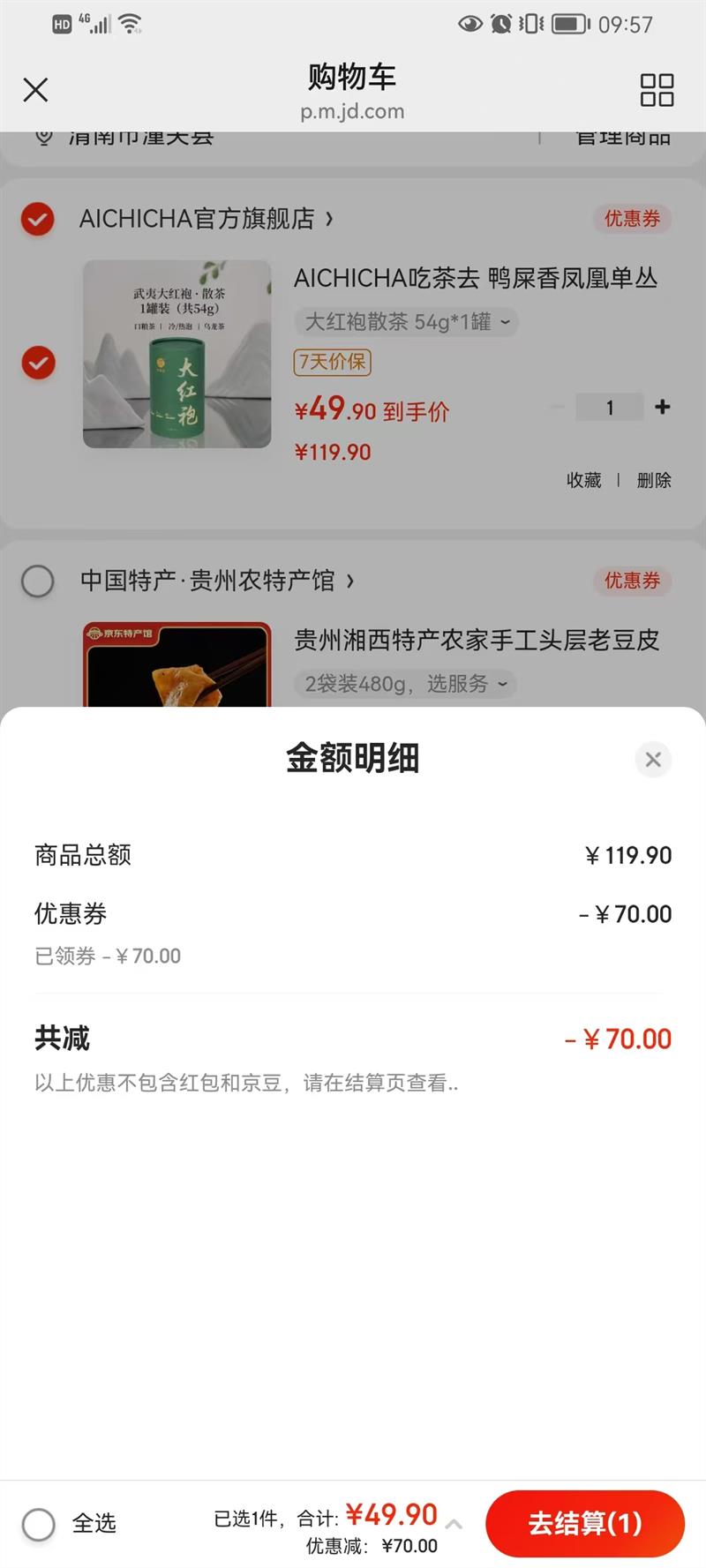
Task: Increase the tea quantity by one
Action: [663, 407]
